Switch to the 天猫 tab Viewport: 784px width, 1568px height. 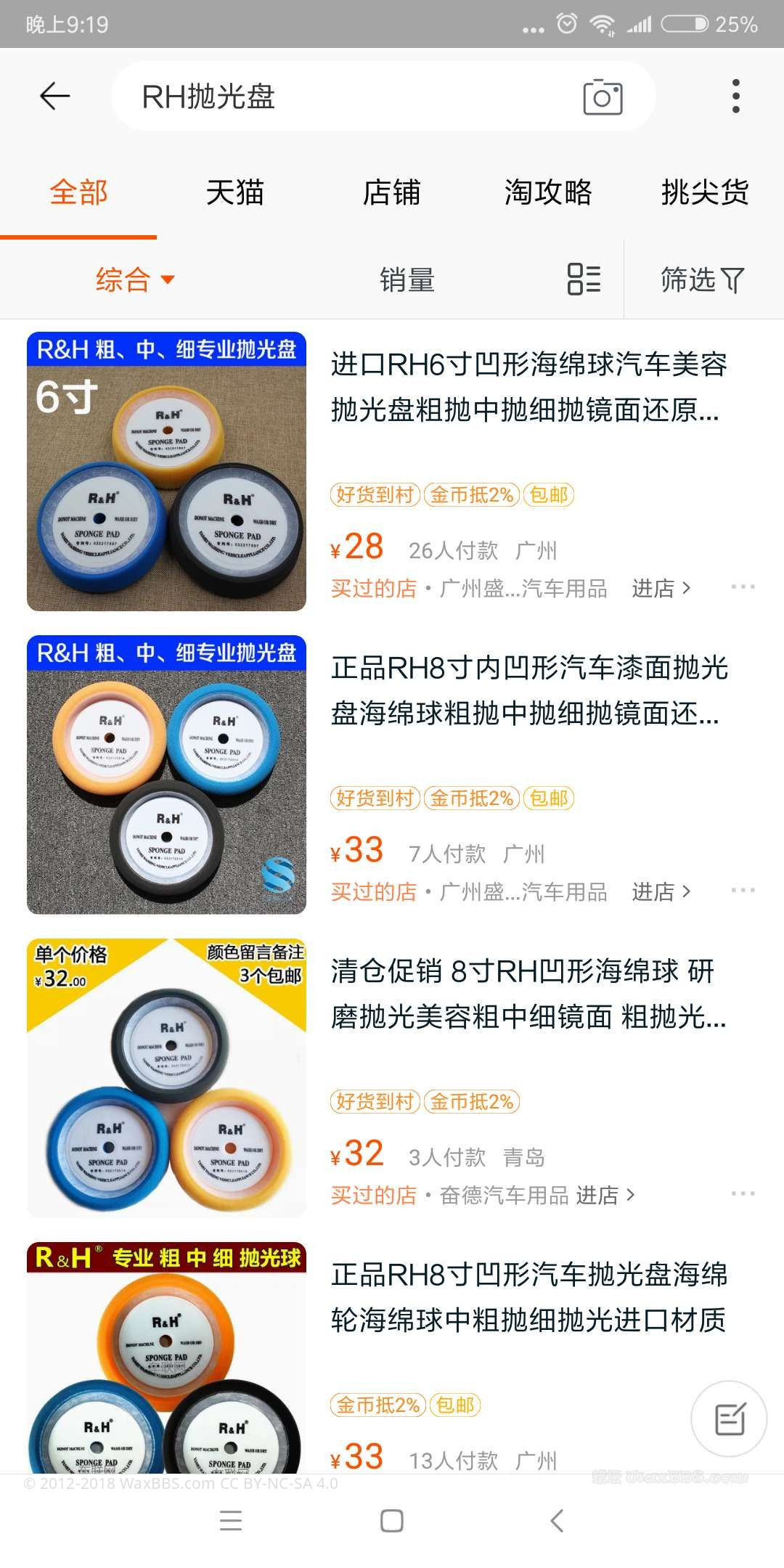[235, 192]
